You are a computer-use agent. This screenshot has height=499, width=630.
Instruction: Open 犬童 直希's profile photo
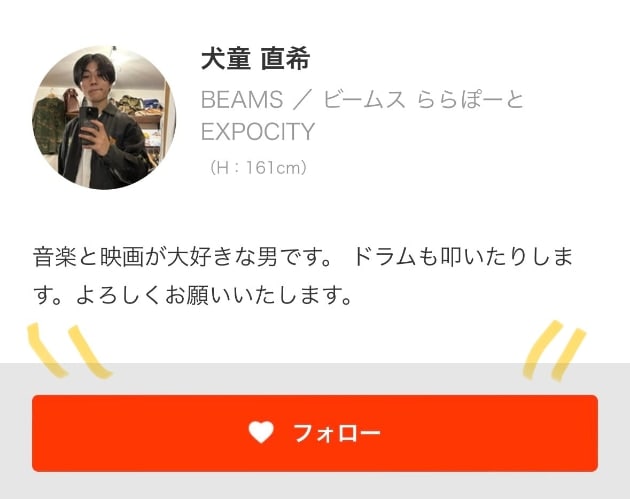pyautogui.click(x=104, y=116)
